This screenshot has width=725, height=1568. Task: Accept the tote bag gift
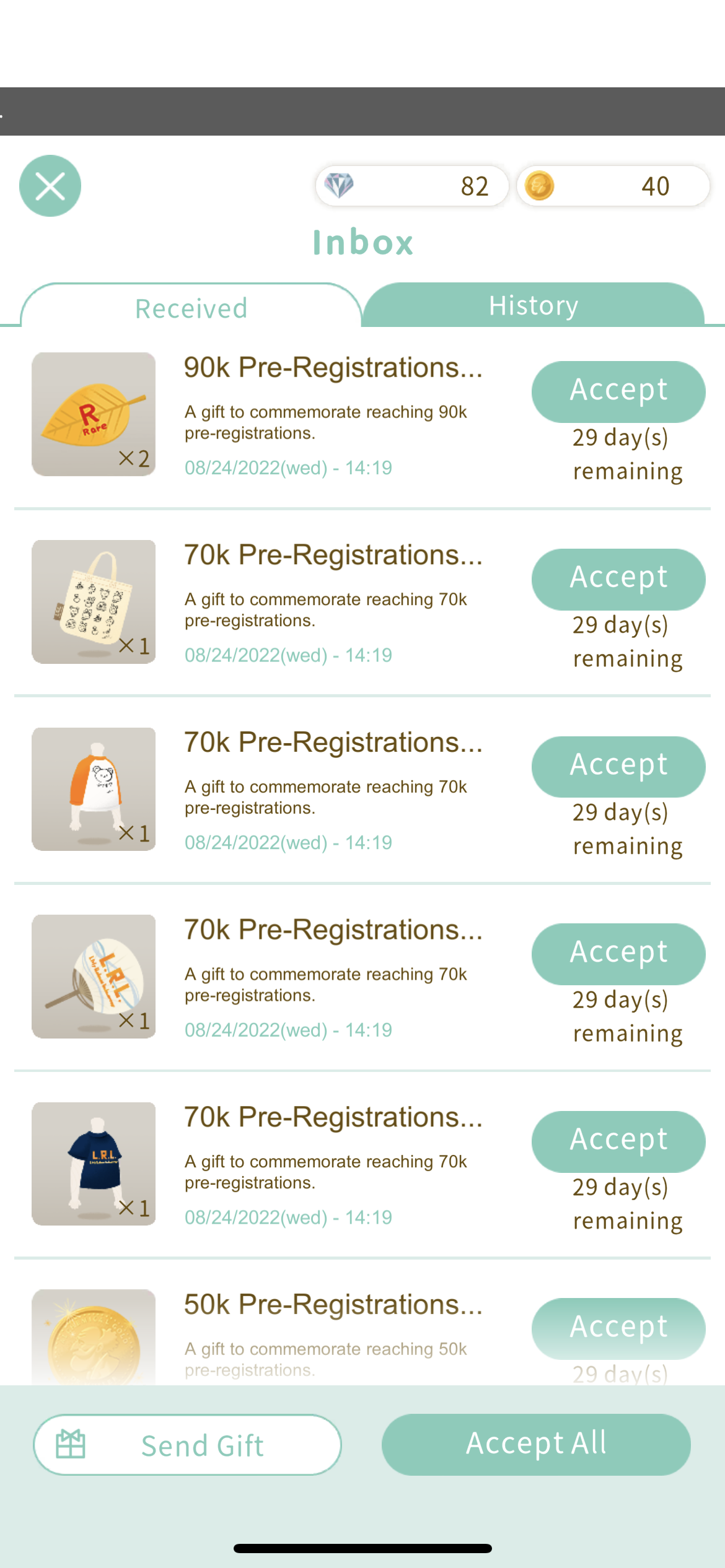click(618, 579)
